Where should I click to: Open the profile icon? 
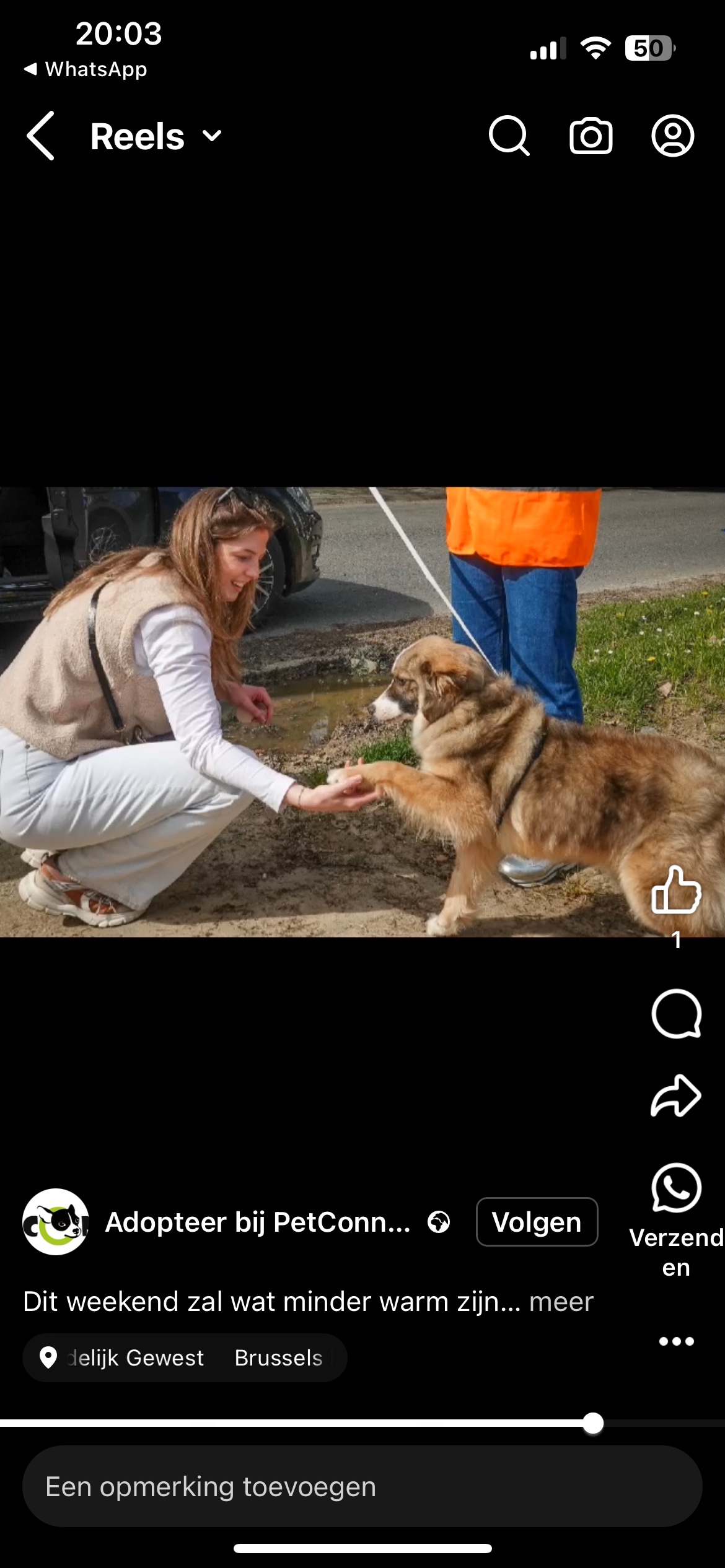(672, 136)
